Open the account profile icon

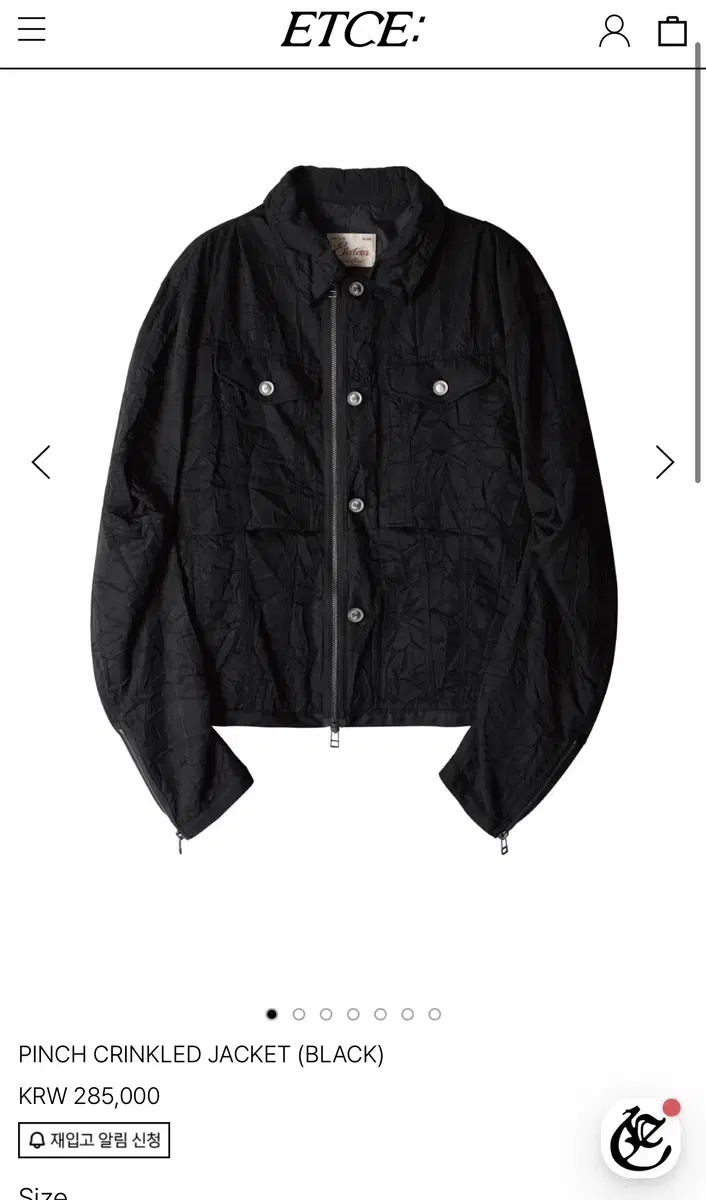614,31
